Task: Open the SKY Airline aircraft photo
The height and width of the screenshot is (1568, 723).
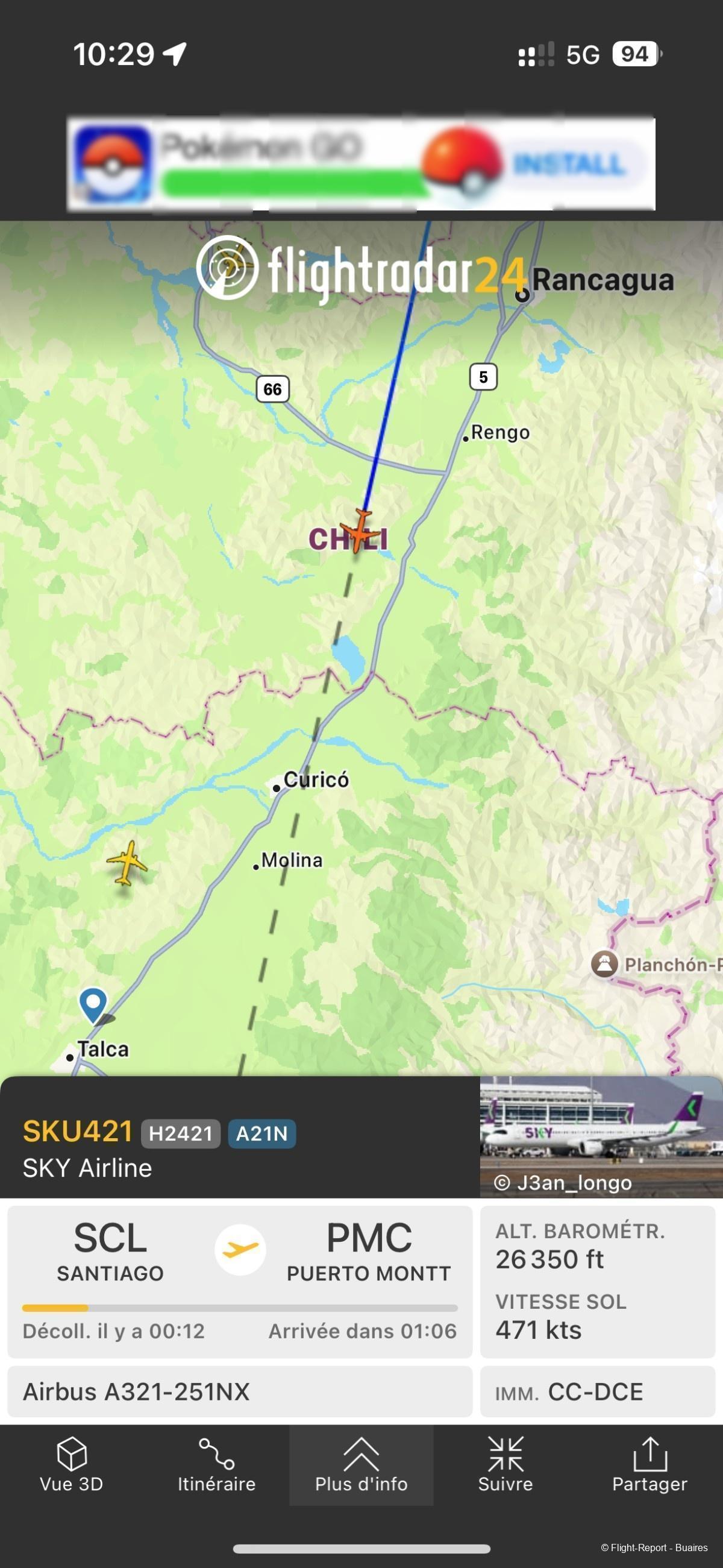Action: [x=601, y=1136]
